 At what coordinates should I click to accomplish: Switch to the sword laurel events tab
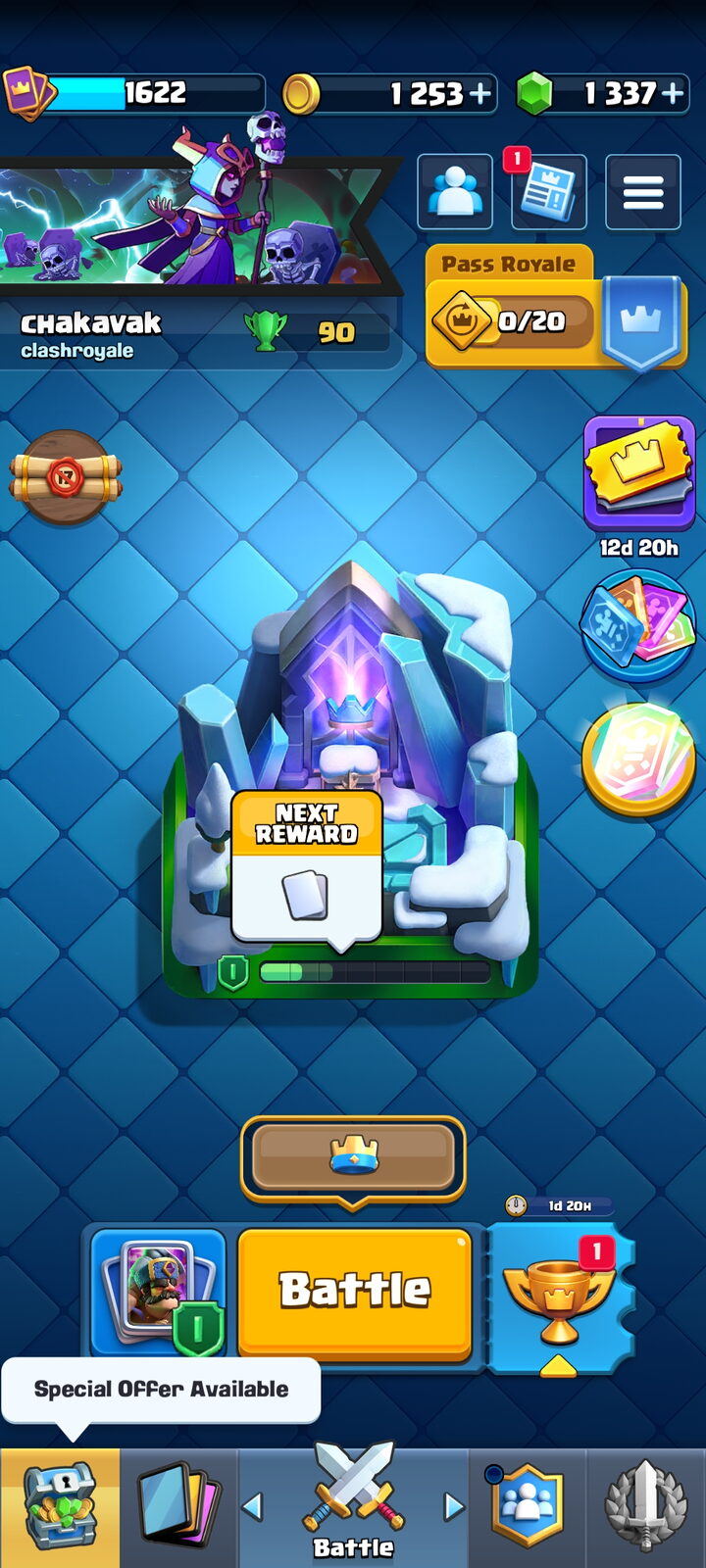point(646,1508)
